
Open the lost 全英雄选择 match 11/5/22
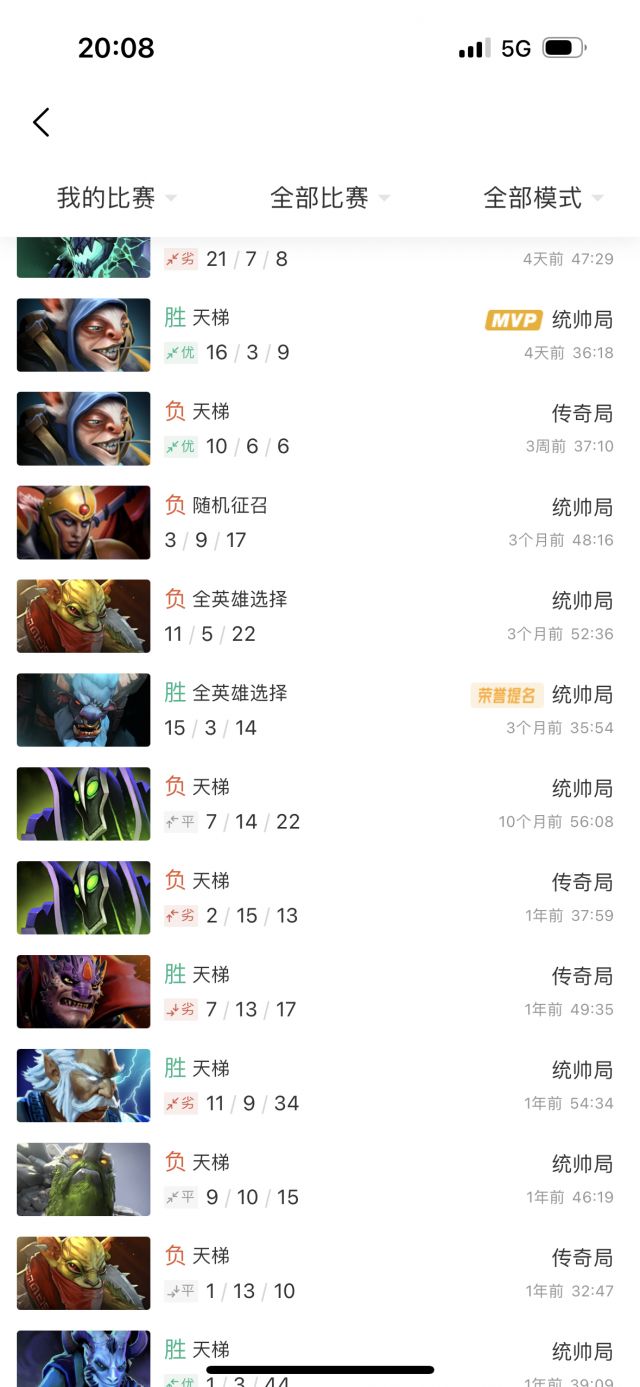(320, 617)
